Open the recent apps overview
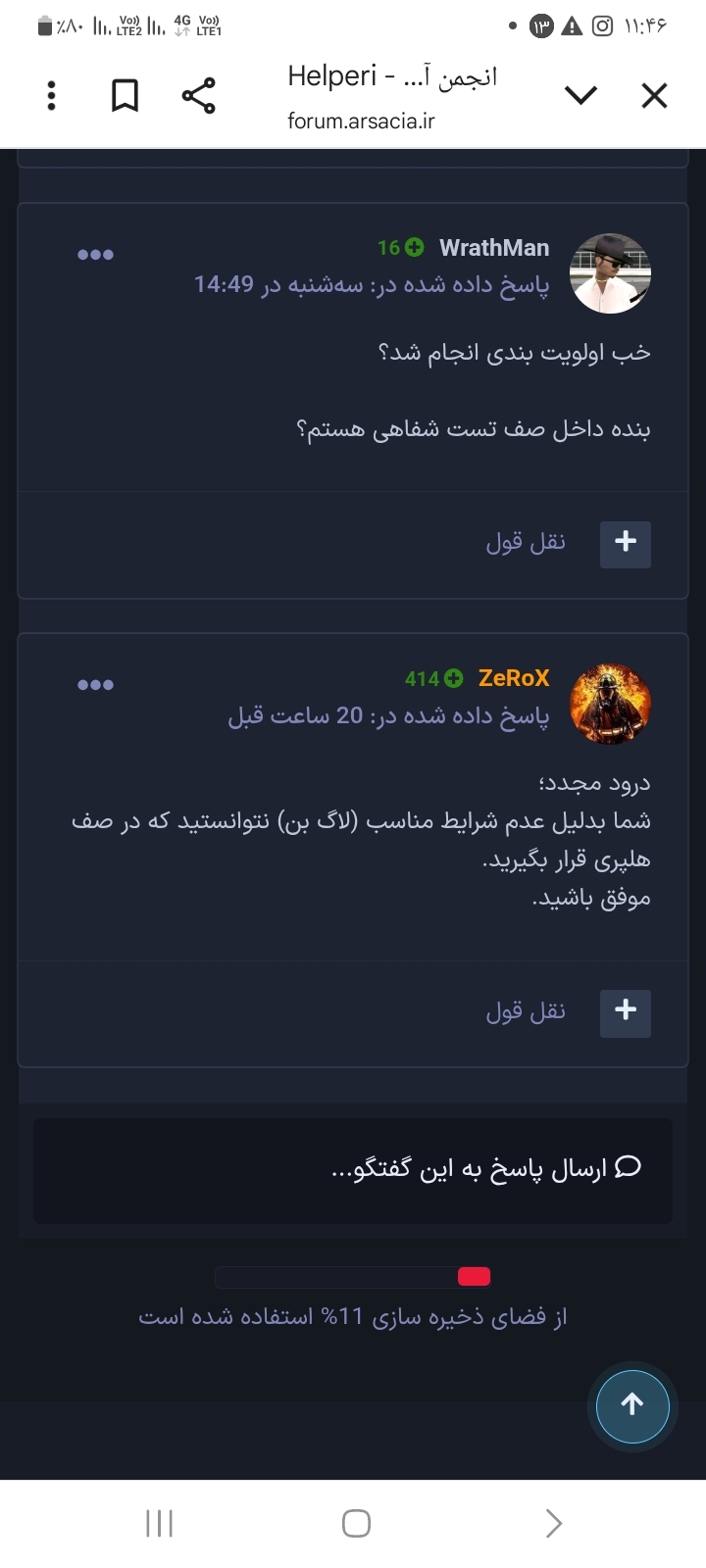Screen dimensions: 706x1568 point(159,1523)
